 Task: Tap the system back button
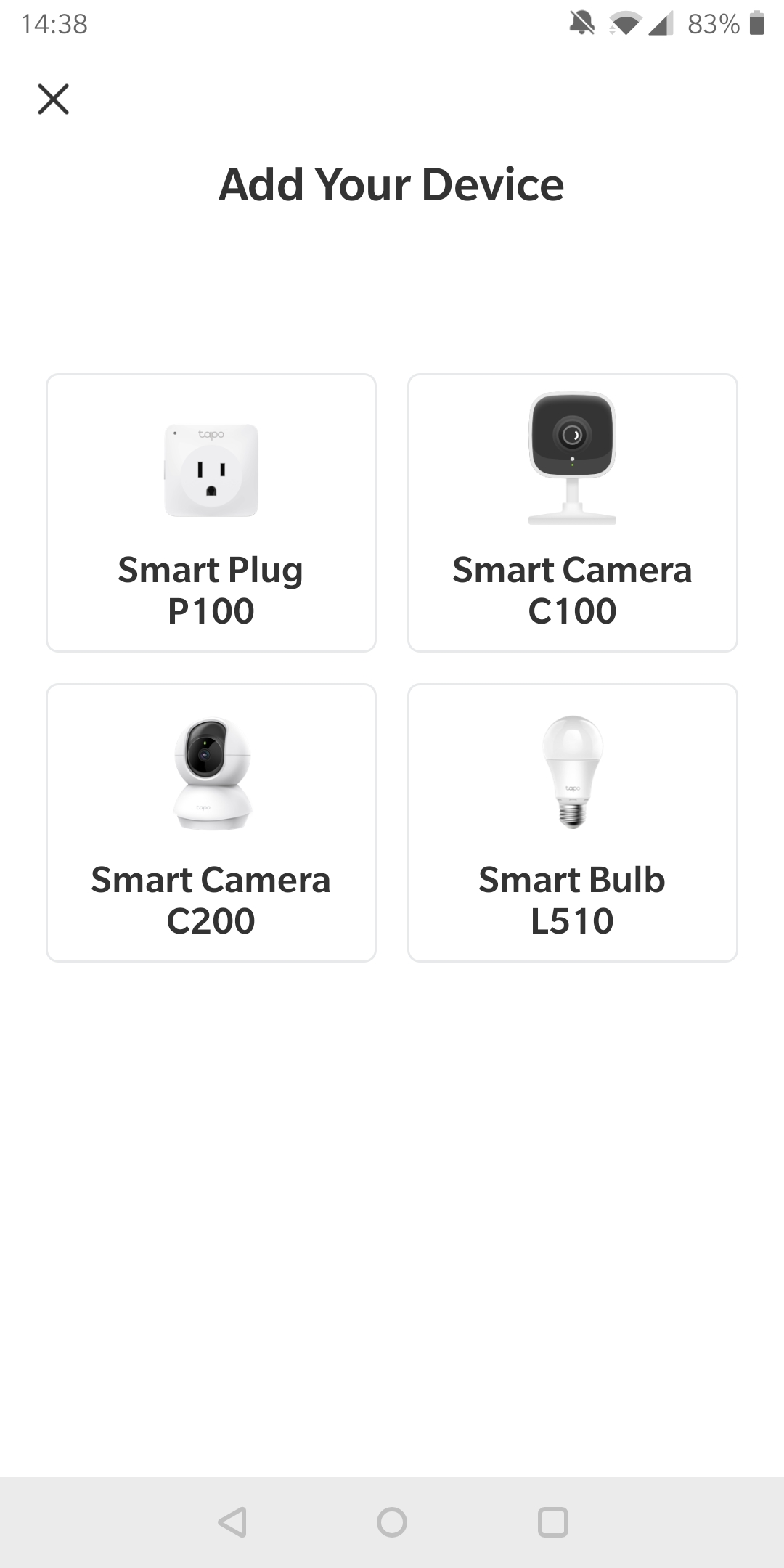coord(232,1522)
